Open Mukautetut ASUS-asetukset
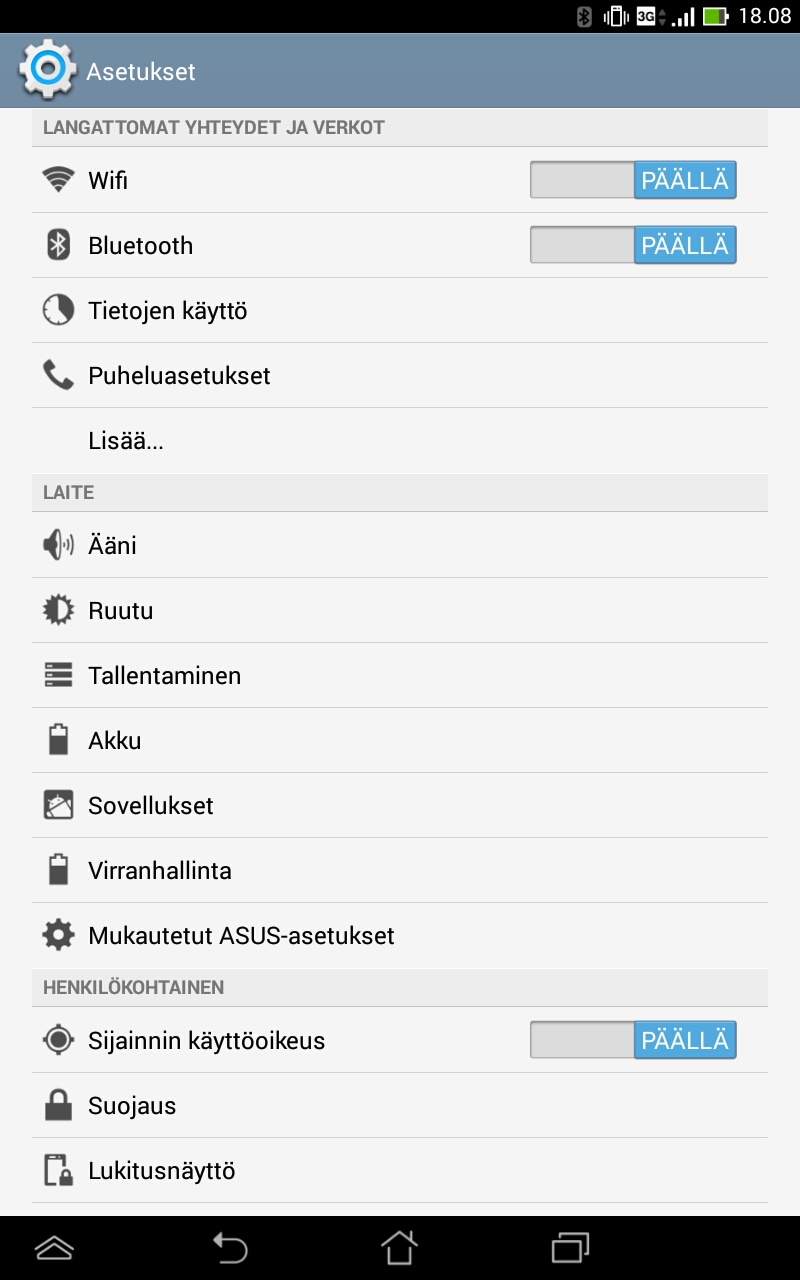800x1280 pixels. click(x=400, y=935)
